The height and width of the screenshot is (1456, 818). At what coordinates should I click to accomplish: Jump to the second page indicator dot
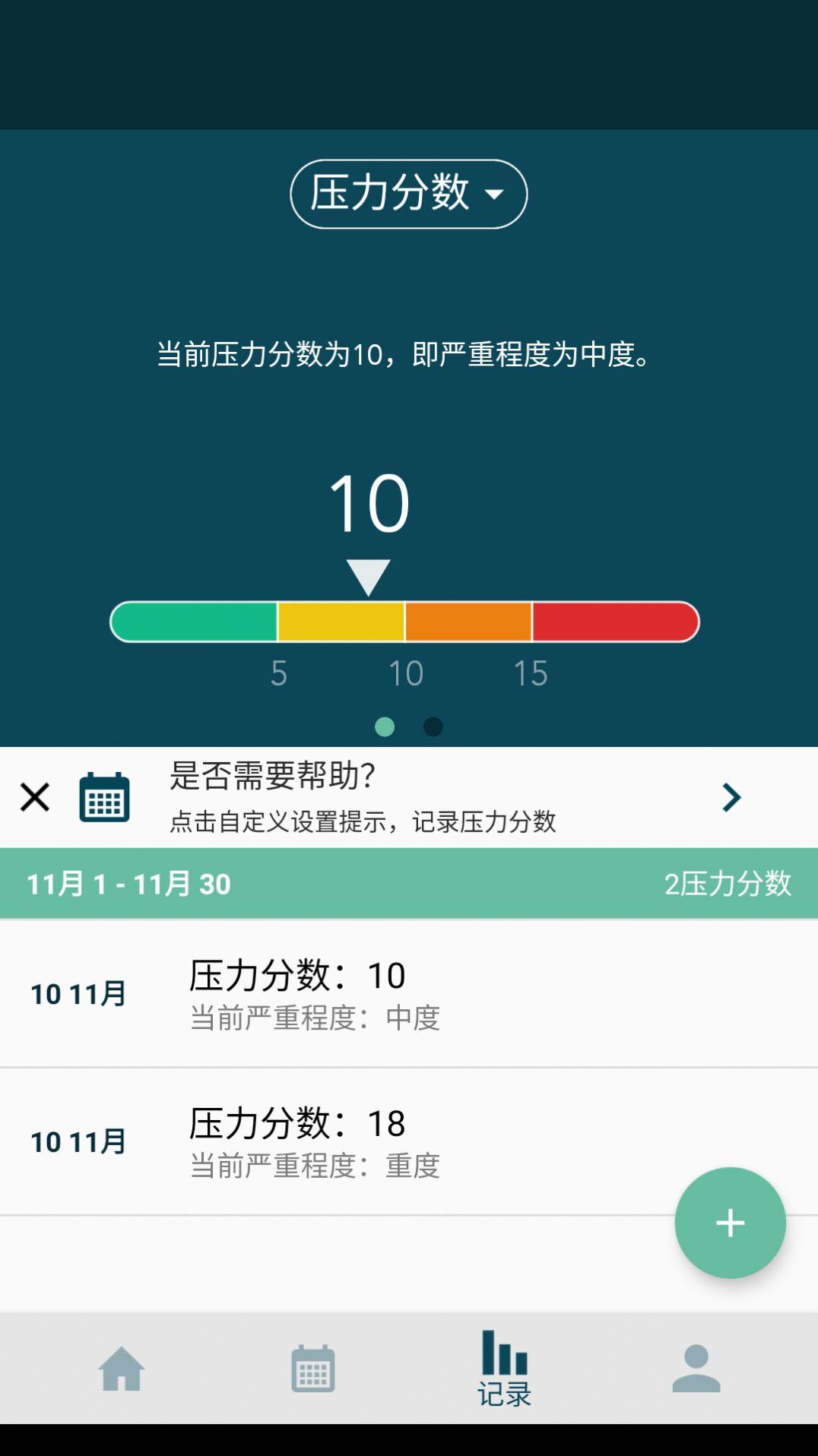tap(433, 727)
